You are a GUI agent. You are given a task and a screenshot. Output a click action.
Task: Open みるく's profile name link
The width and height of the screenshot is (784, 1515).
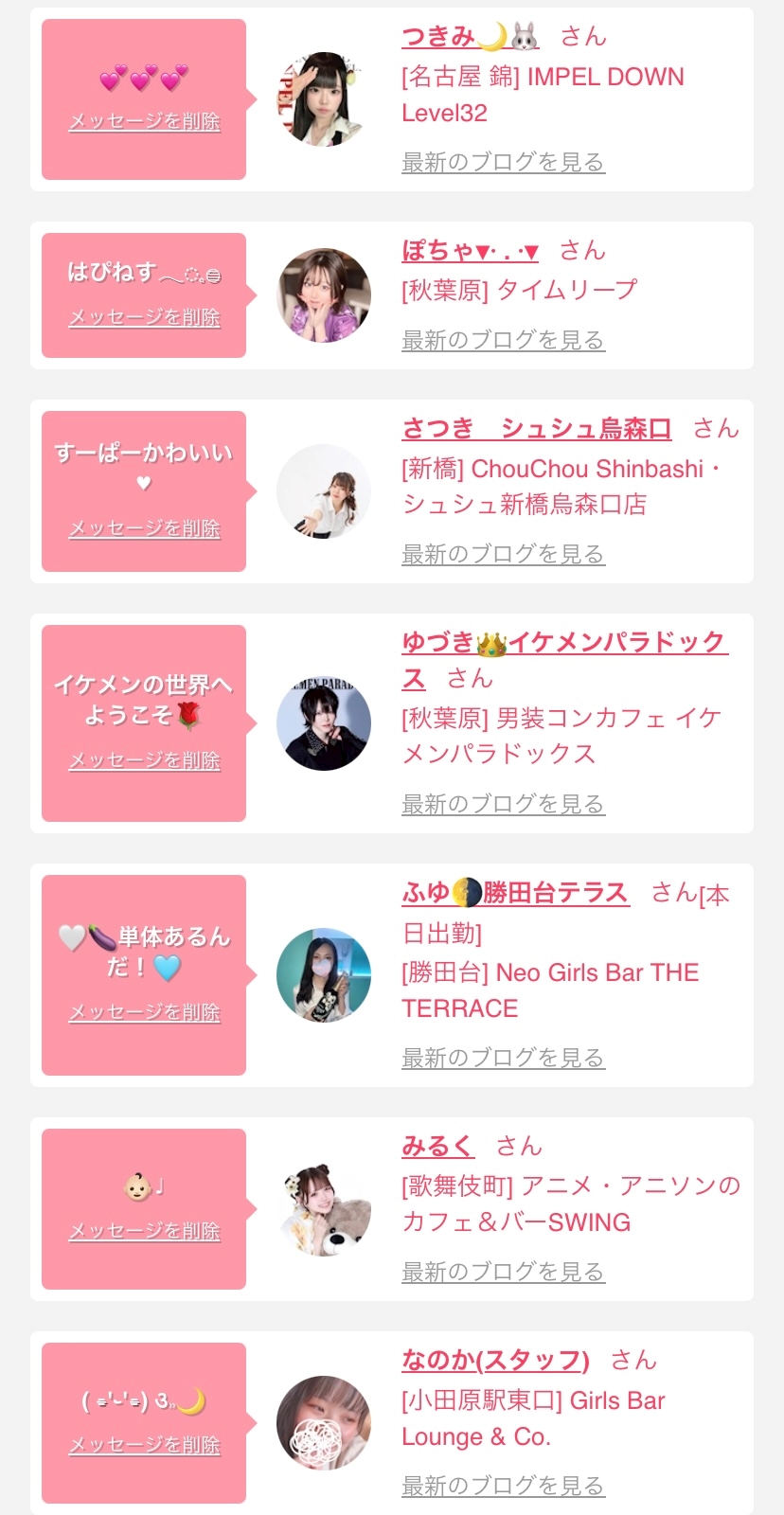[437, 1147]
